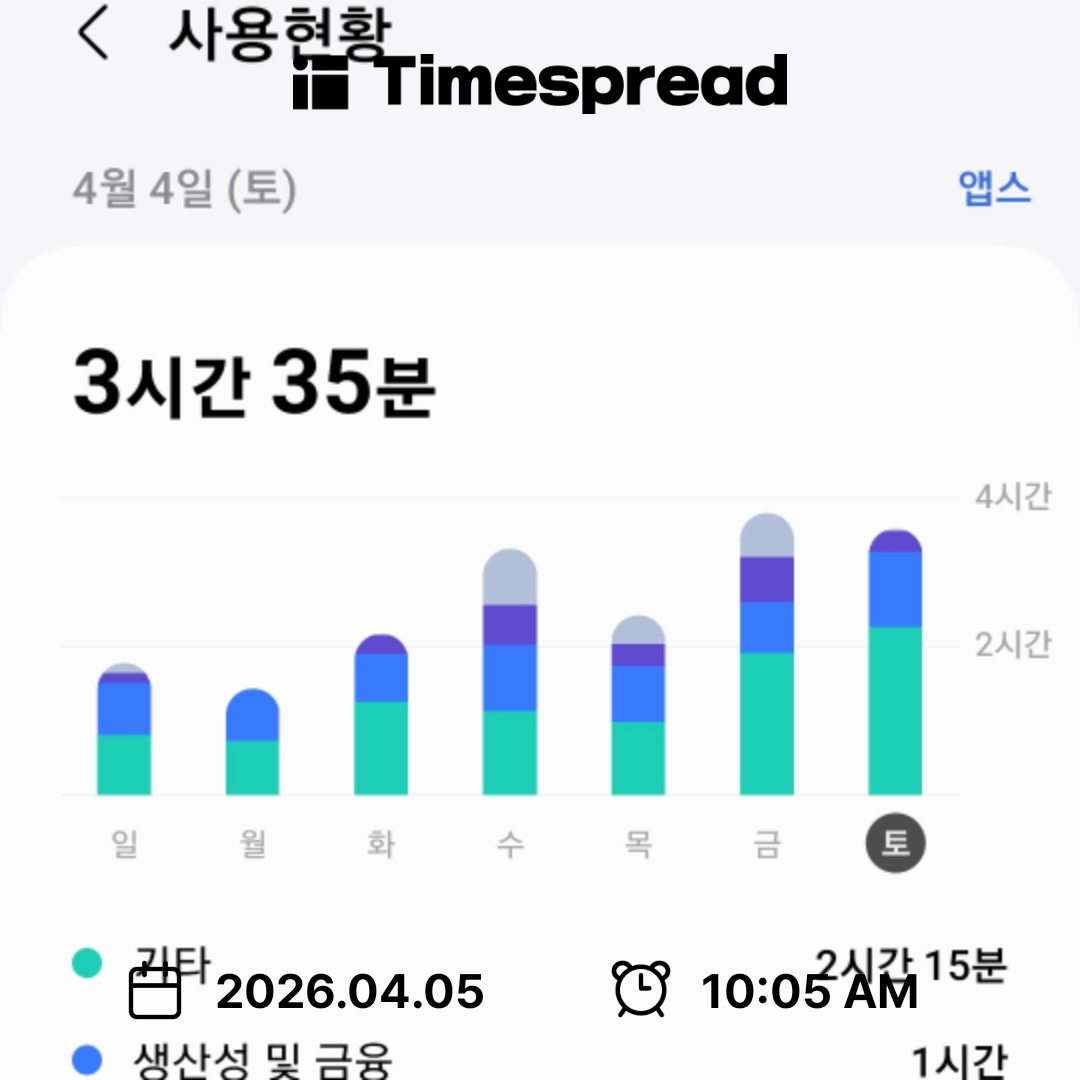Select the 목 day in the chart
The width and height of the screenshot is (1080, 1080).
click(638, 844)
